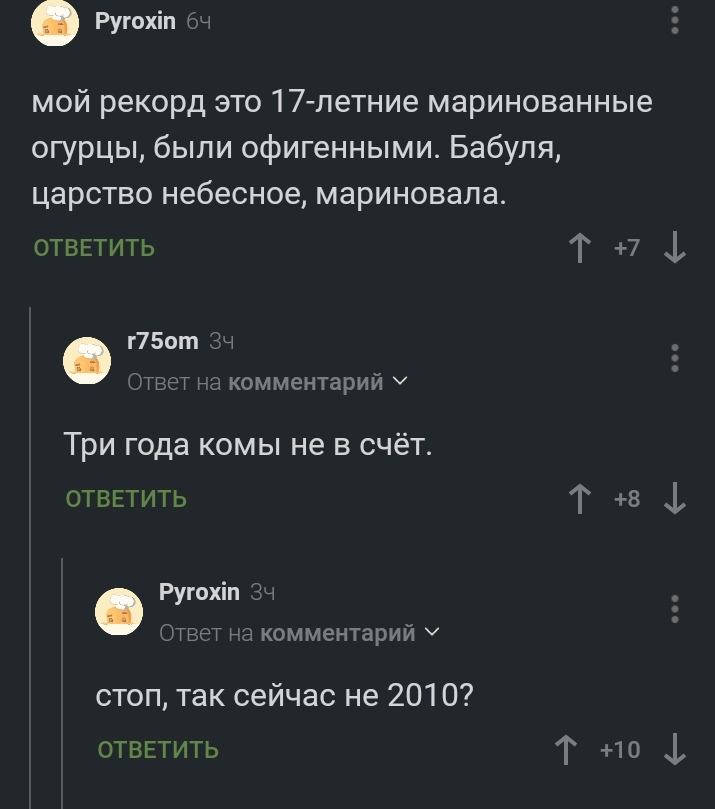Open overflow menu on the pickles comment

pyautogui.click(x=676, y=19)
